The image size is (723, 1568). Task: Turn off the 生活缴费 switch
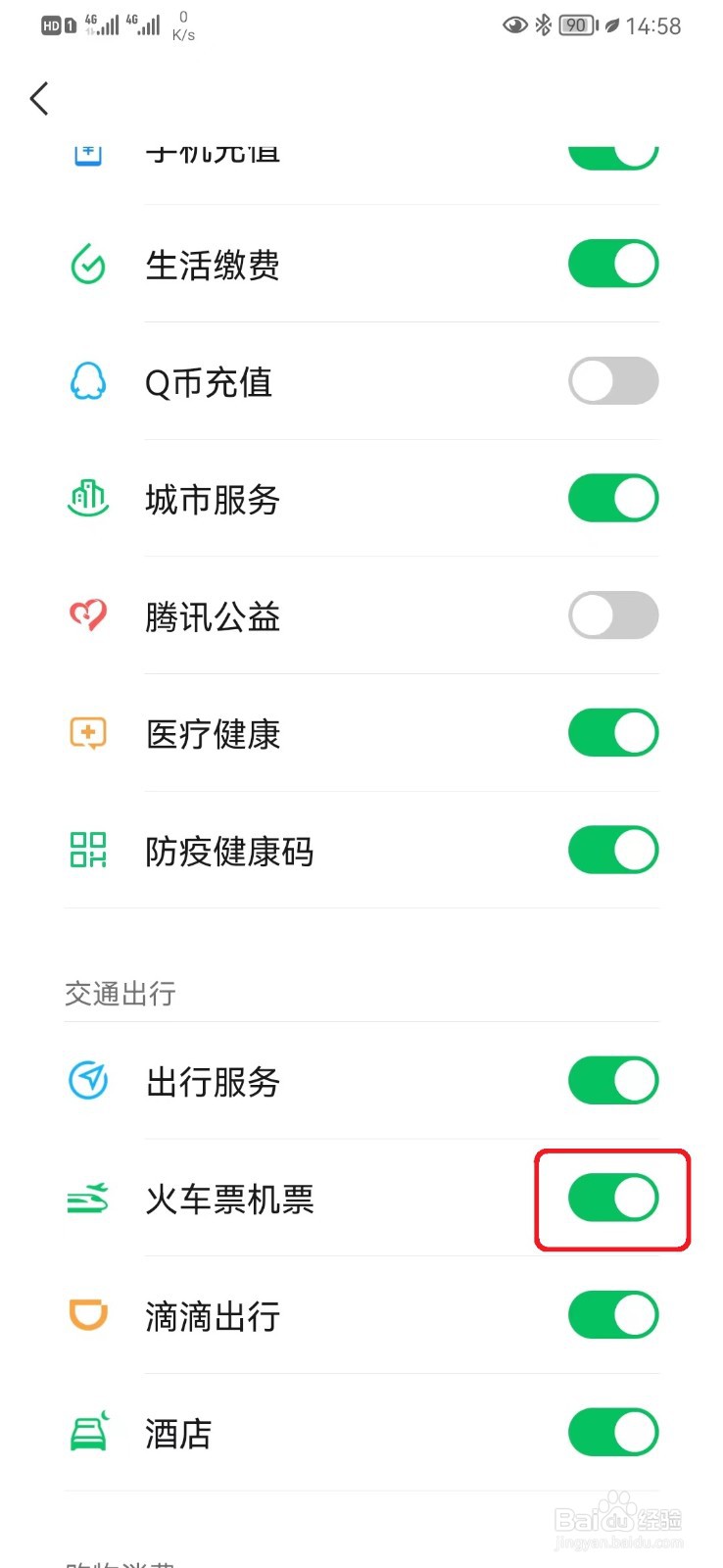(613, 264)
